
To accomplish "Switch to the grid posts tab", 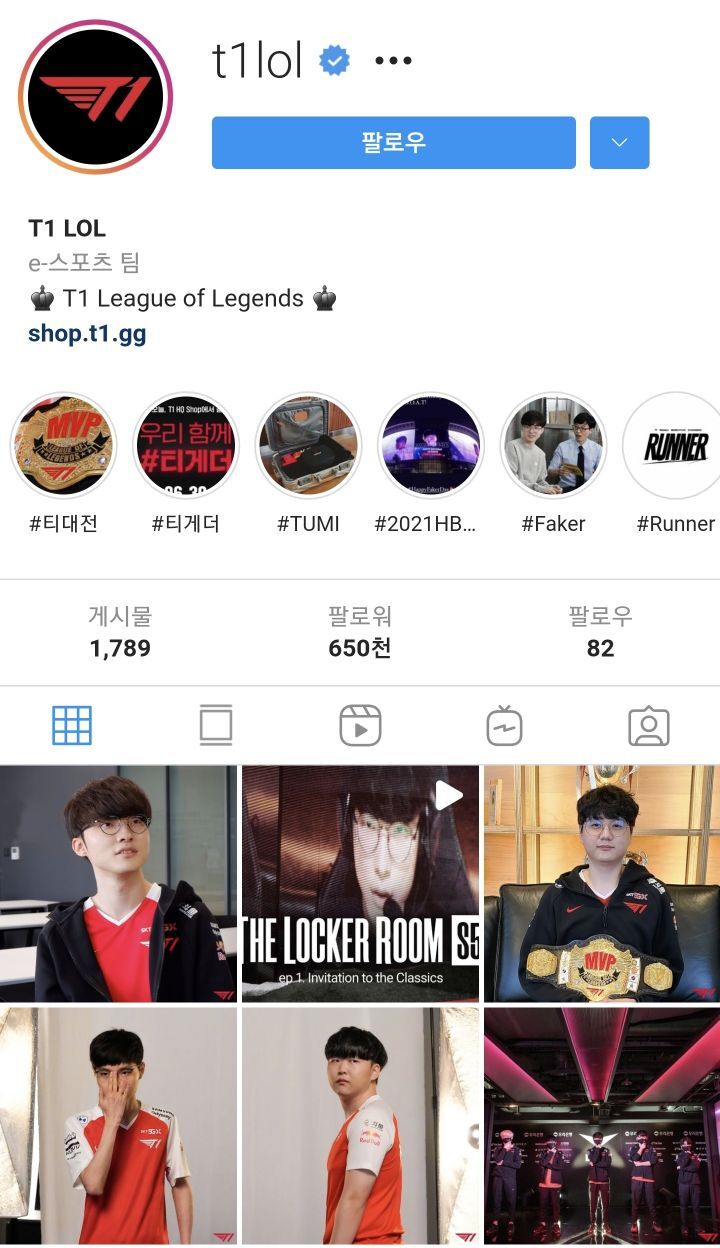I will pos(72,726).
